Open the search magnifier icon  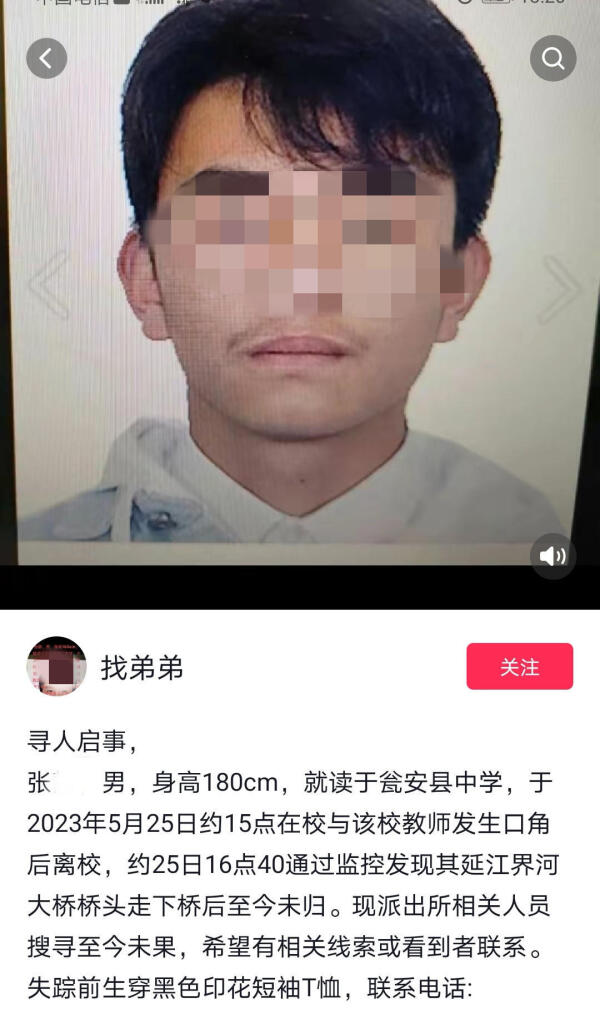click(553, 58)
